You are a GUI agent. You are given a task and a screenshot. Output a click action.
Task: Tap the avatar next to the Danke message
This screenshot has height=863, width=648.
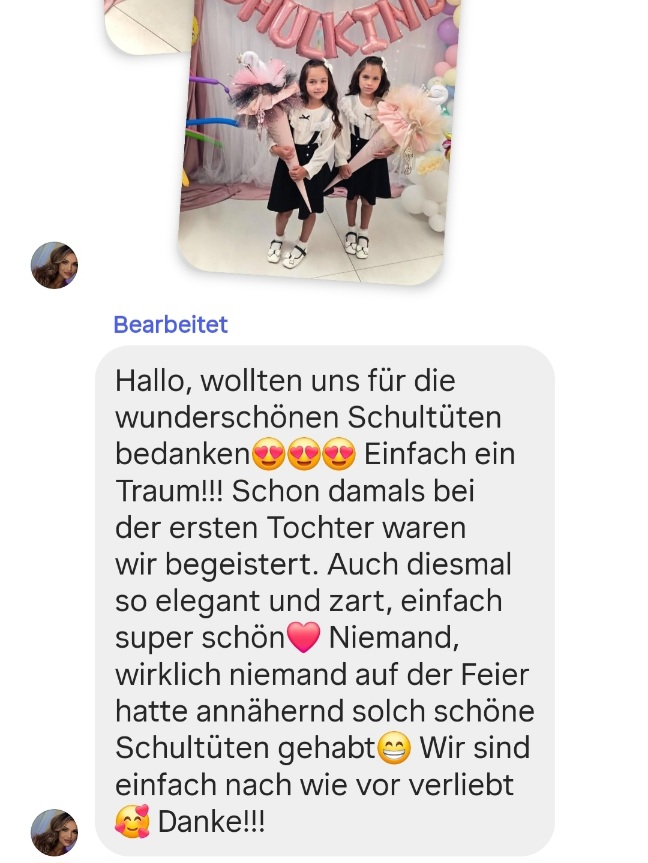(x=54, y=832)
